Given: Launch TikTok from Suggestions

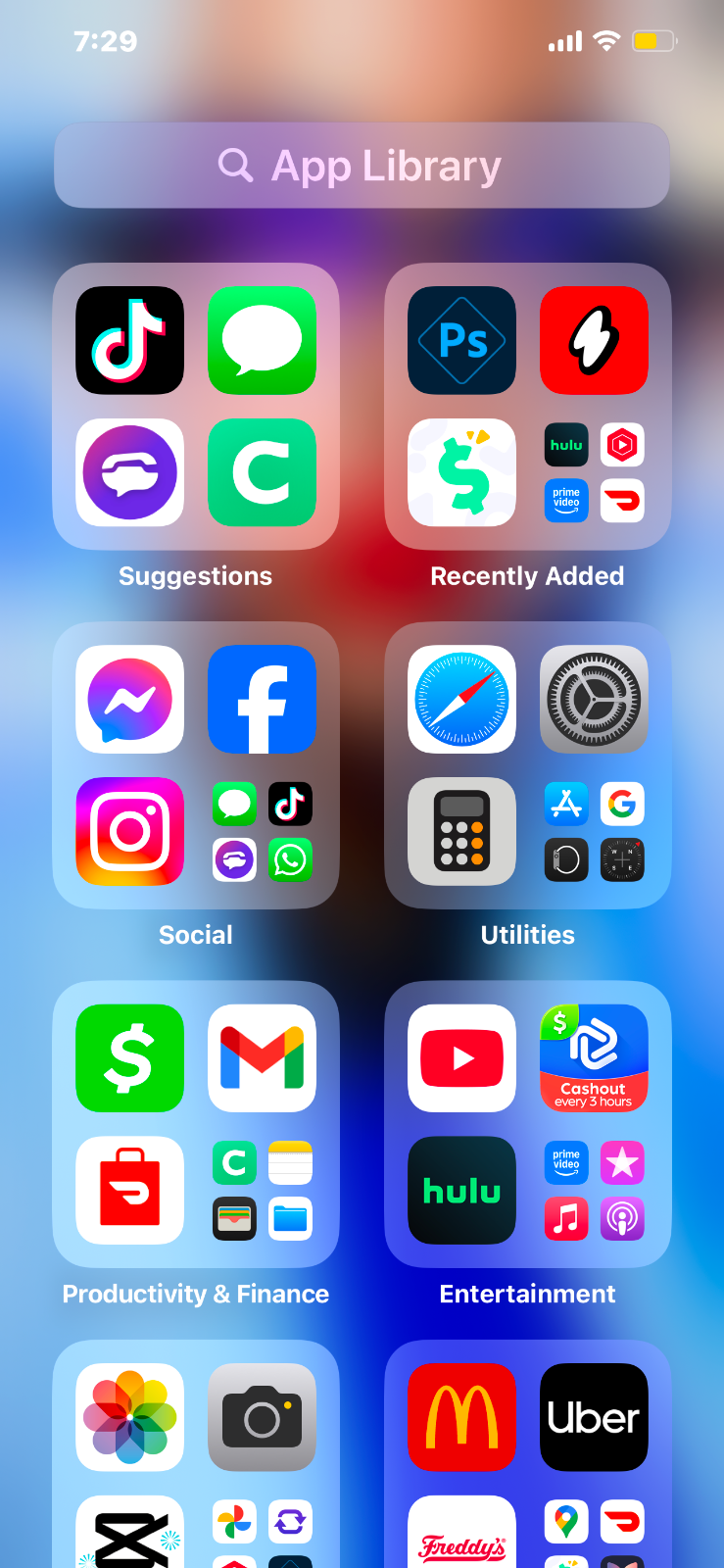Looking at the screenshot, I should (130, 340).
